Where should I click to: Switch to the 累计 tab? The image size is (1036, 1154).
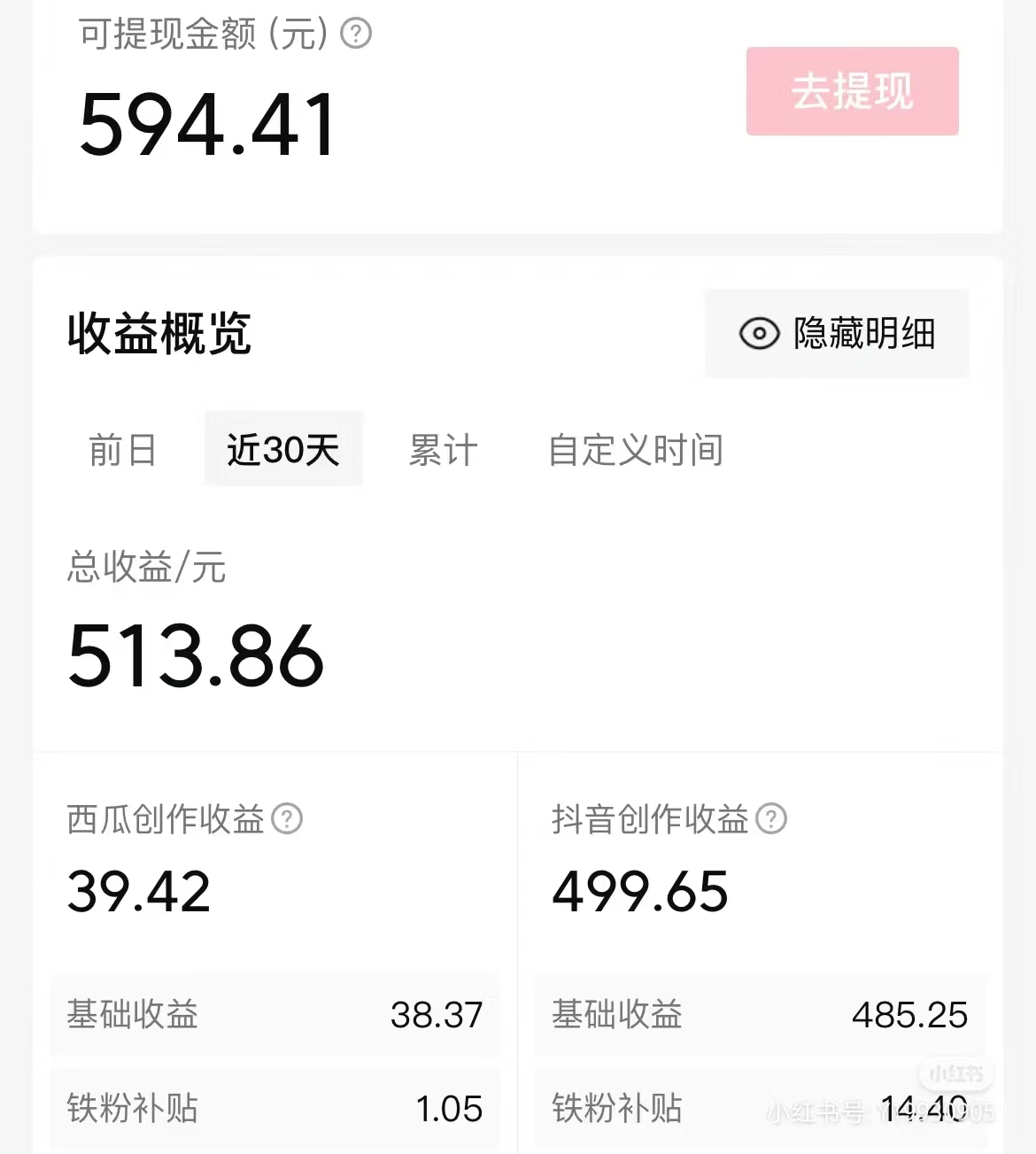pyautogui.click(x=443, y=450)
